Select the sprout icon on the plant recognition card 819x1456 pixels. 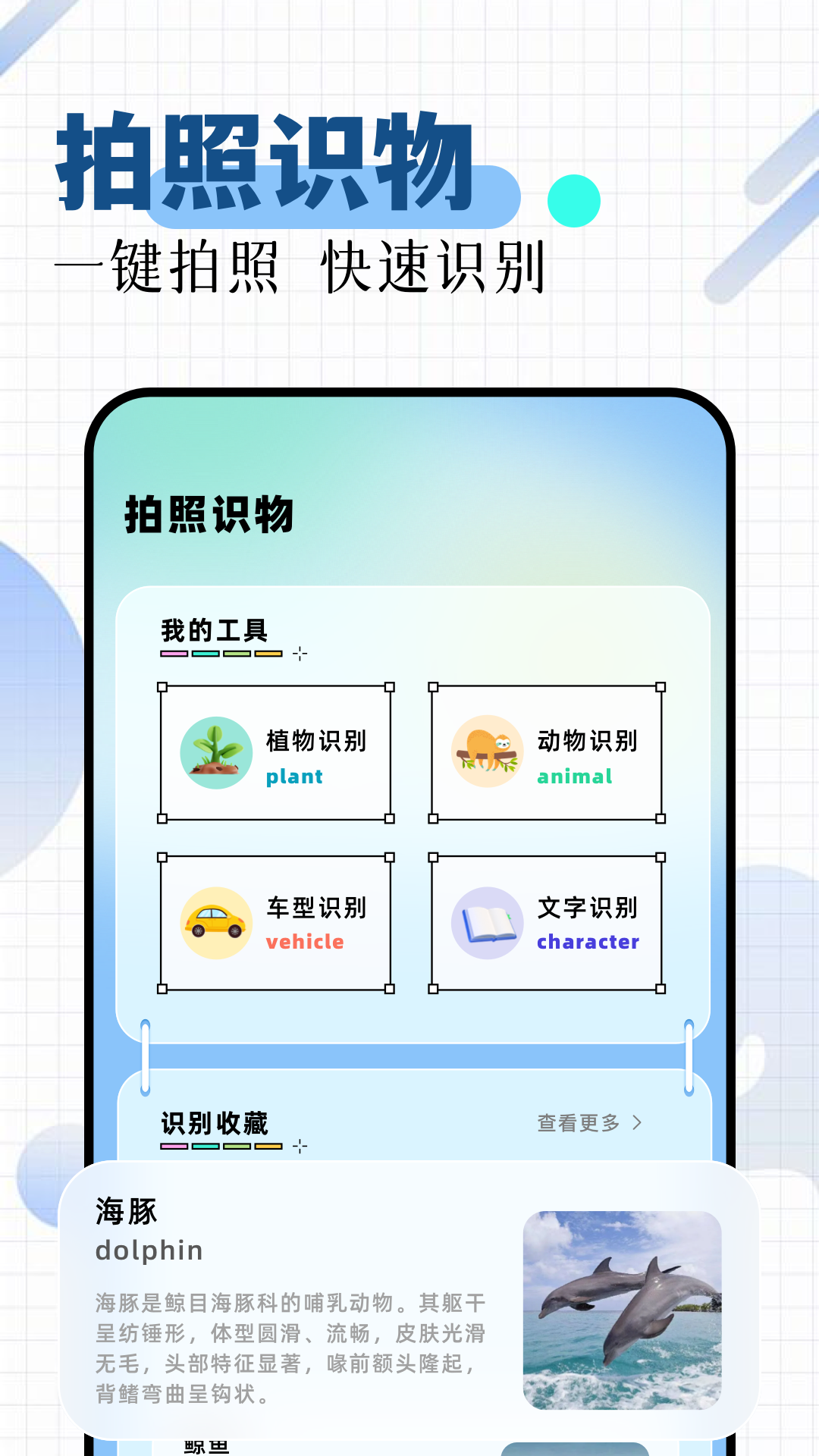point(216,753)
